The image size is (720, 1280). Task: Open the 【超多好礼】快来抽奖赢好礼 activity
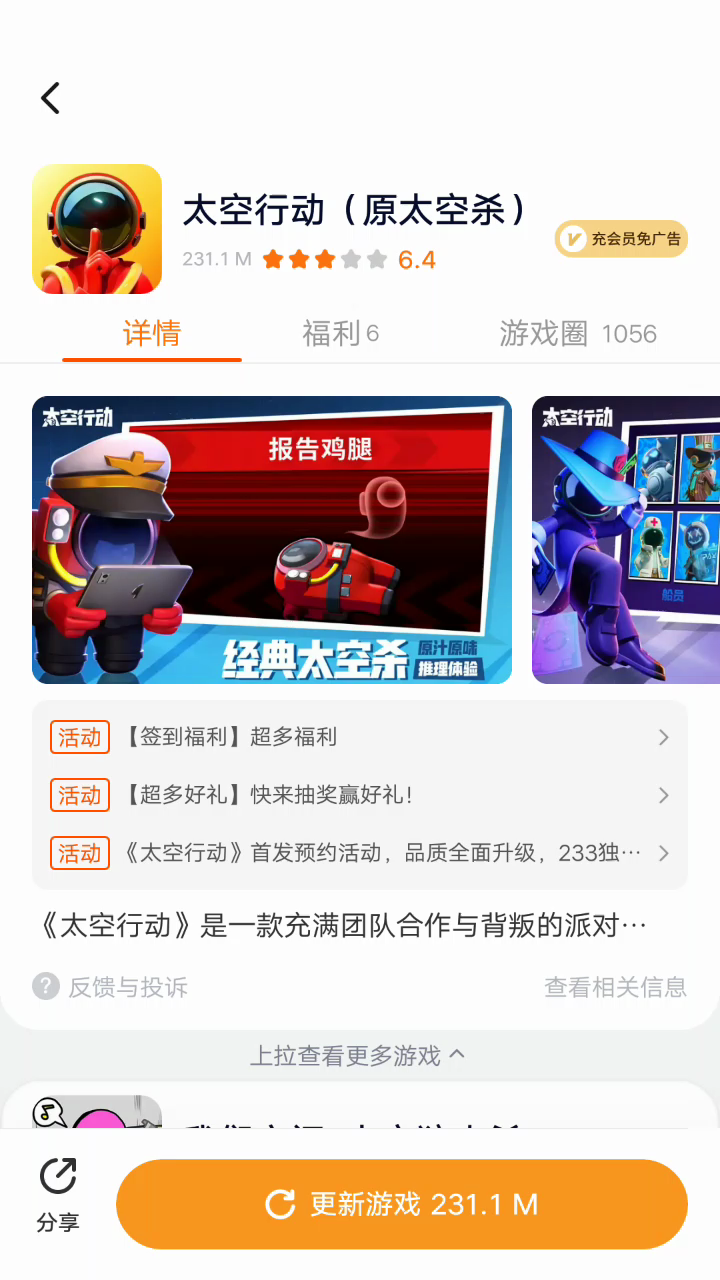coord(360,796)
